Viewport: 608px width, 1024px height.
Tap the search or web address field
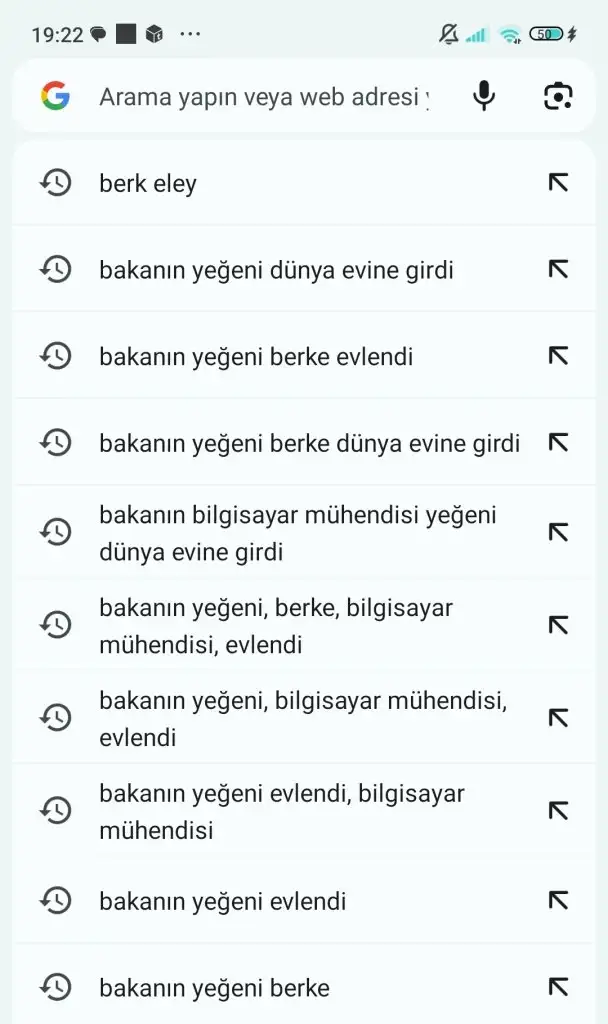pyautogui.click(x=263, y=97)
